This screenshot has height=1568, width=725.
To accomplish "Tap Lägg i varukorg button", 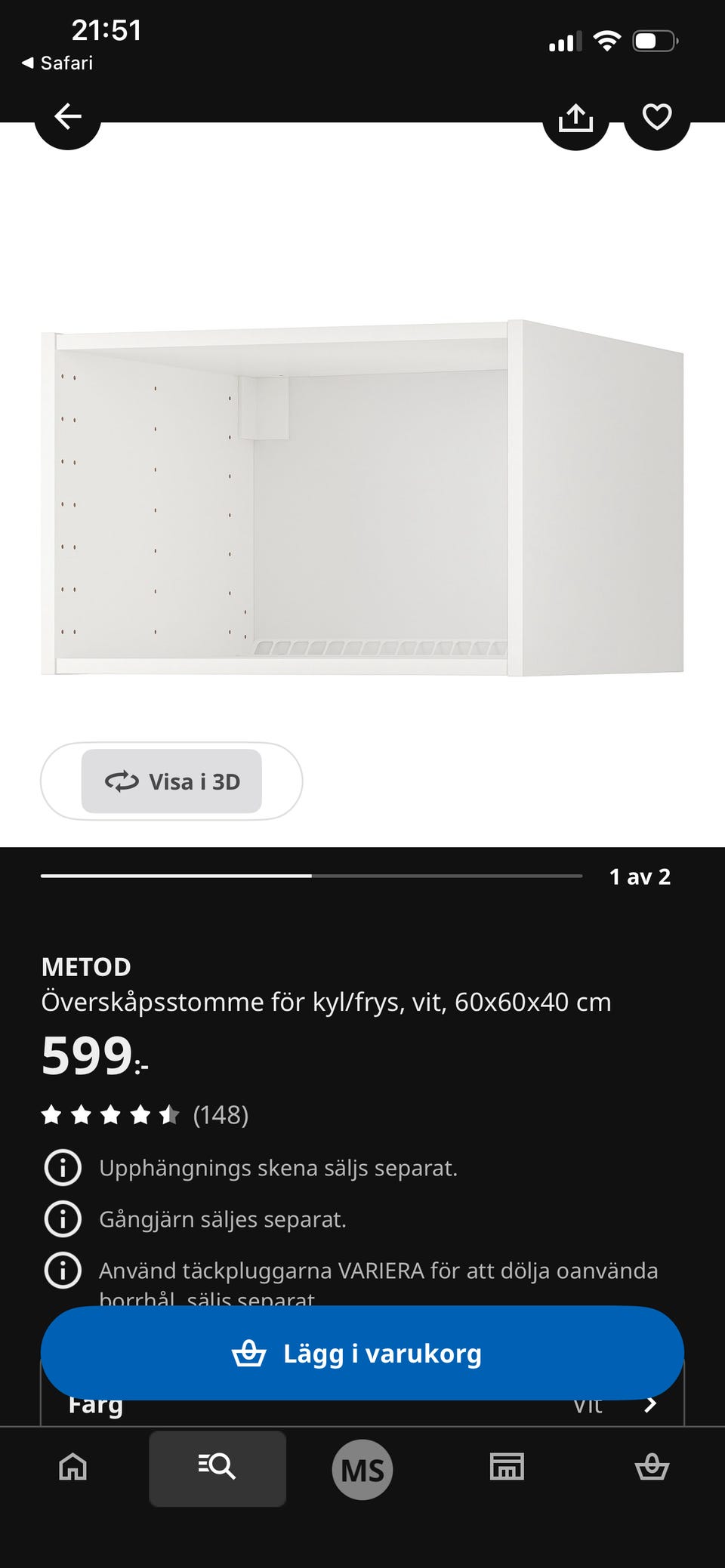I will [362, 1354].
